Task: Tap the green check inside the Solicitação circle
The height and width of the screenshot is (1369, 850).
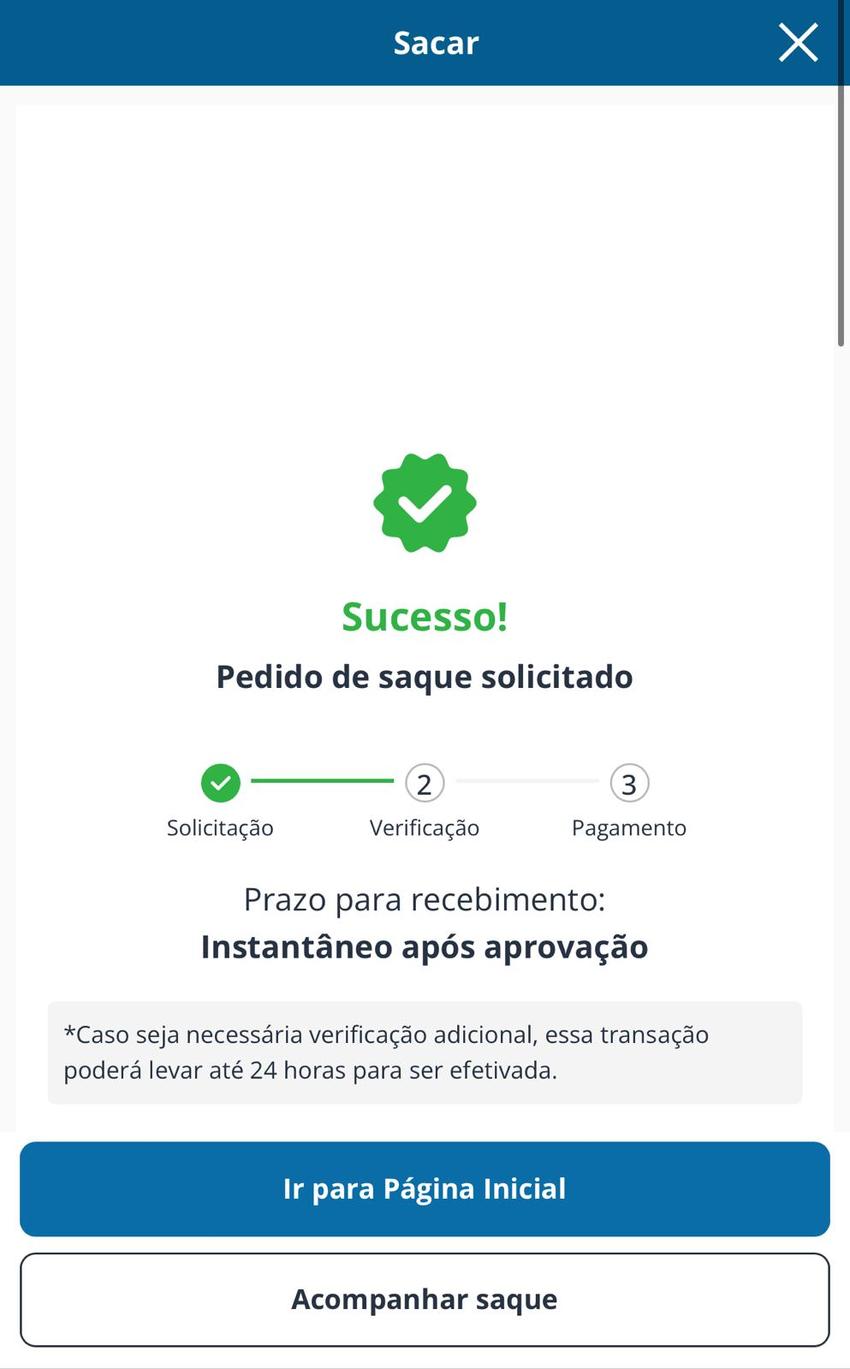Action: [x=220, y=783]
